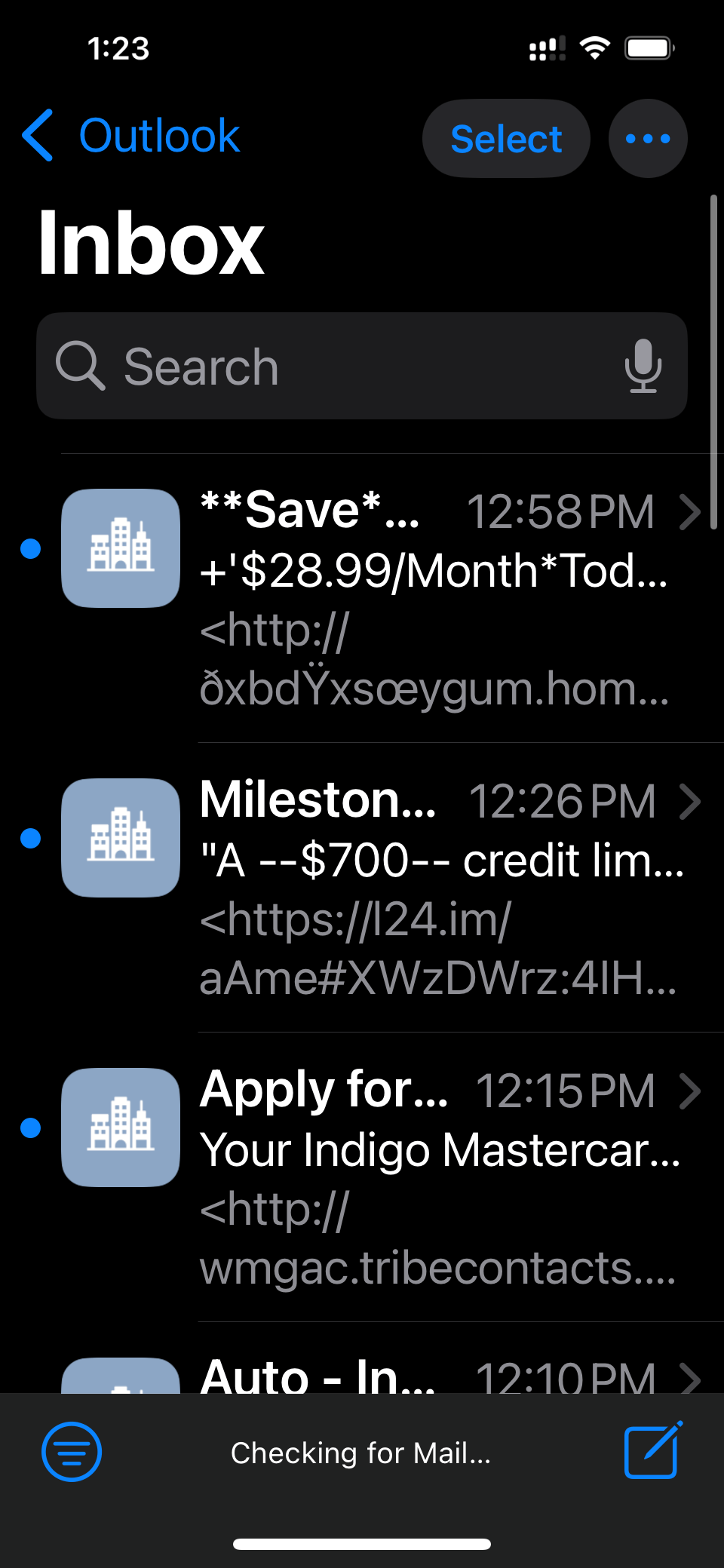Tap the chevron on the 12:26 PM email
724x1568 pixels.
tap(692, 802)
